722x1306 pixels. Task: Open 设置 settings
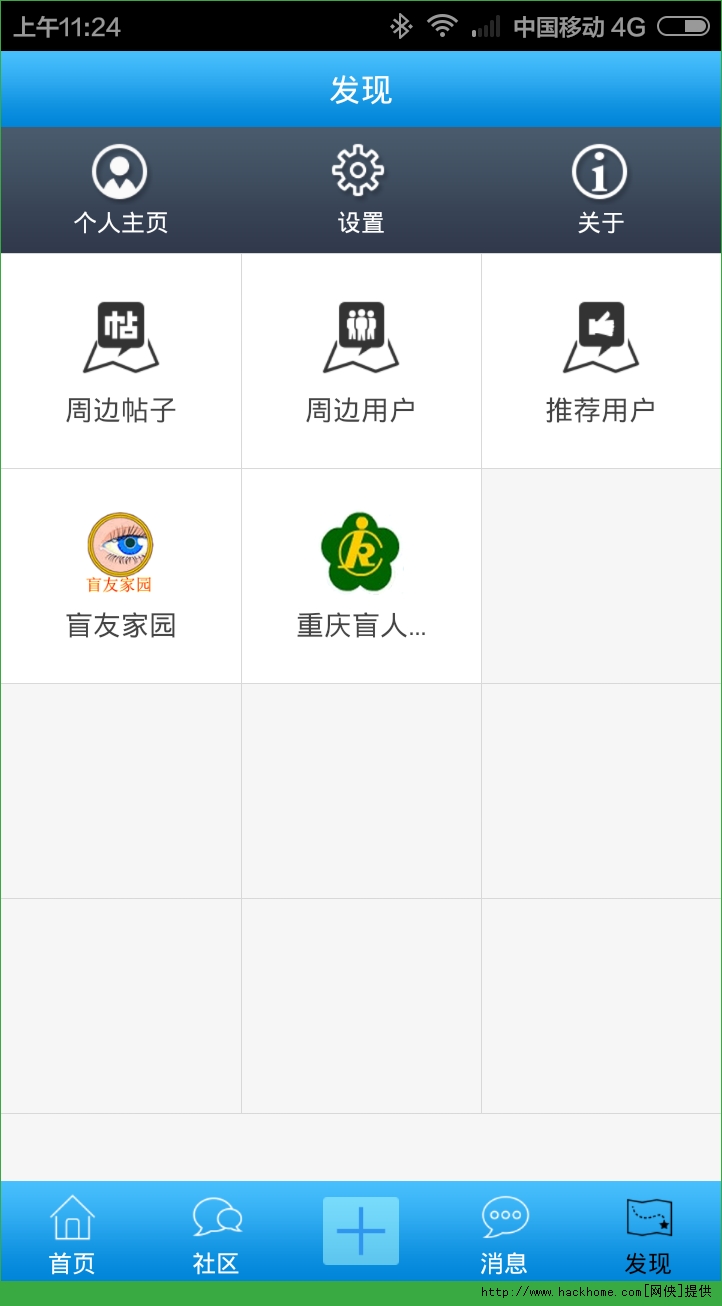[x=360, y=190]
